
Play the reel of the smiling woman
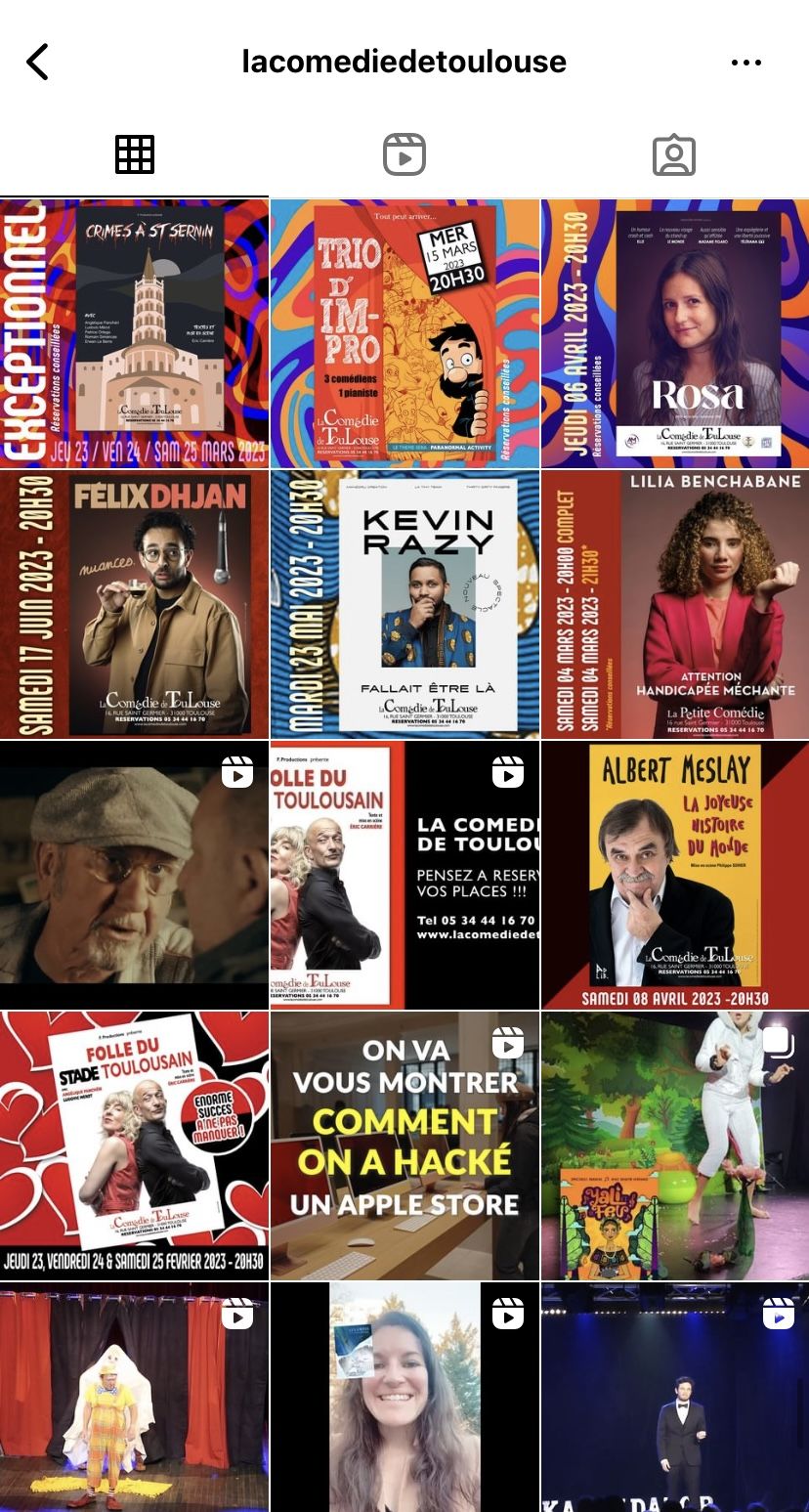[x=404, y=1398]
